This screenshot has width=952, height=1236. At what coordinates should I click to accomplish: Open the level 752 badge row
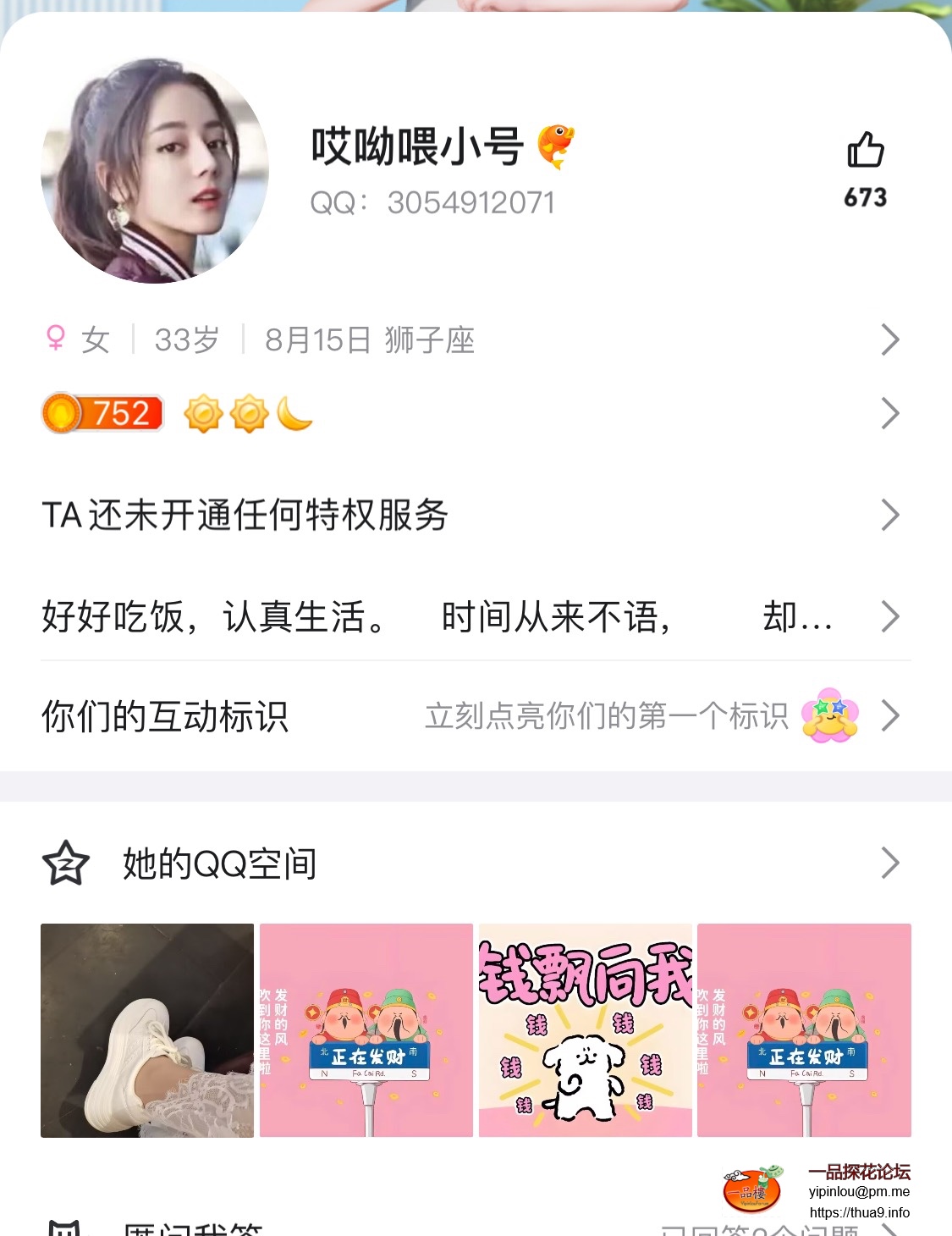[x=470, y=414]
